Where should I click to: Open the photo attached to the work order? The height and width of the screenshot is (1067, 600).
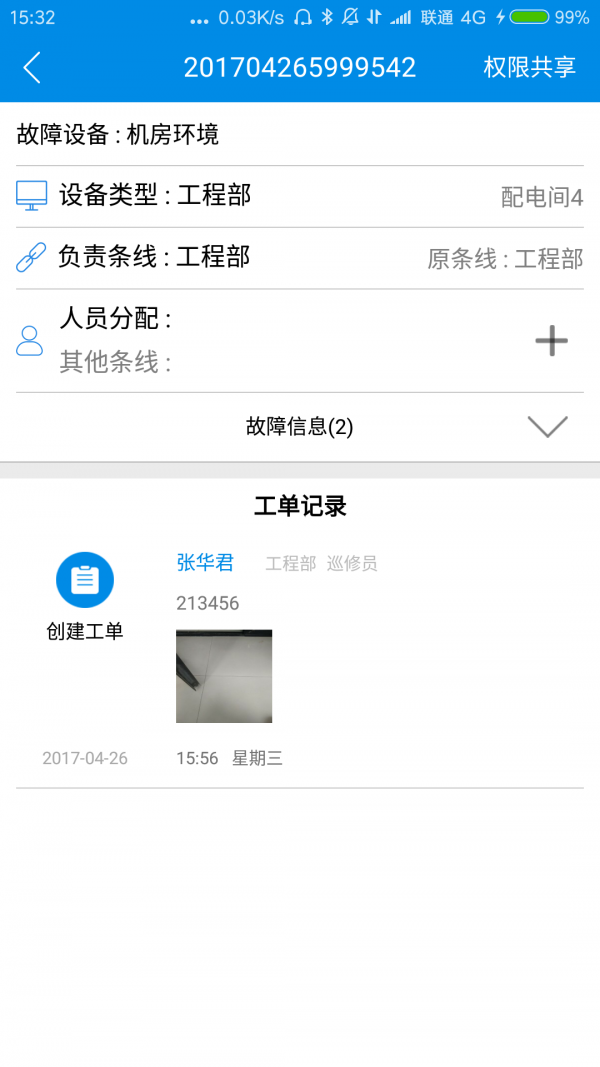pos(224,676)
